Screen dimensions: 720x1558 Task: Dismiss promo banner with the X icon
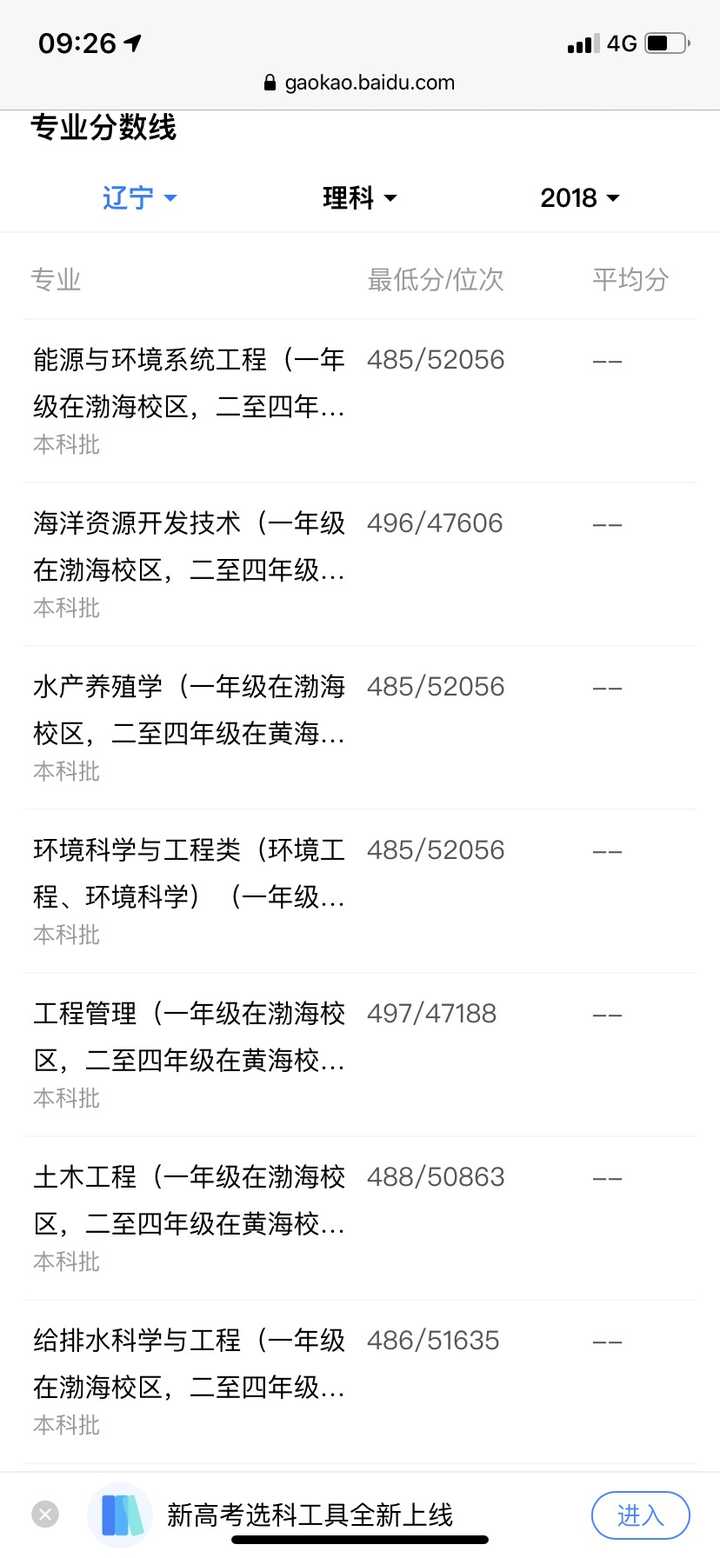pos(44,1514)
